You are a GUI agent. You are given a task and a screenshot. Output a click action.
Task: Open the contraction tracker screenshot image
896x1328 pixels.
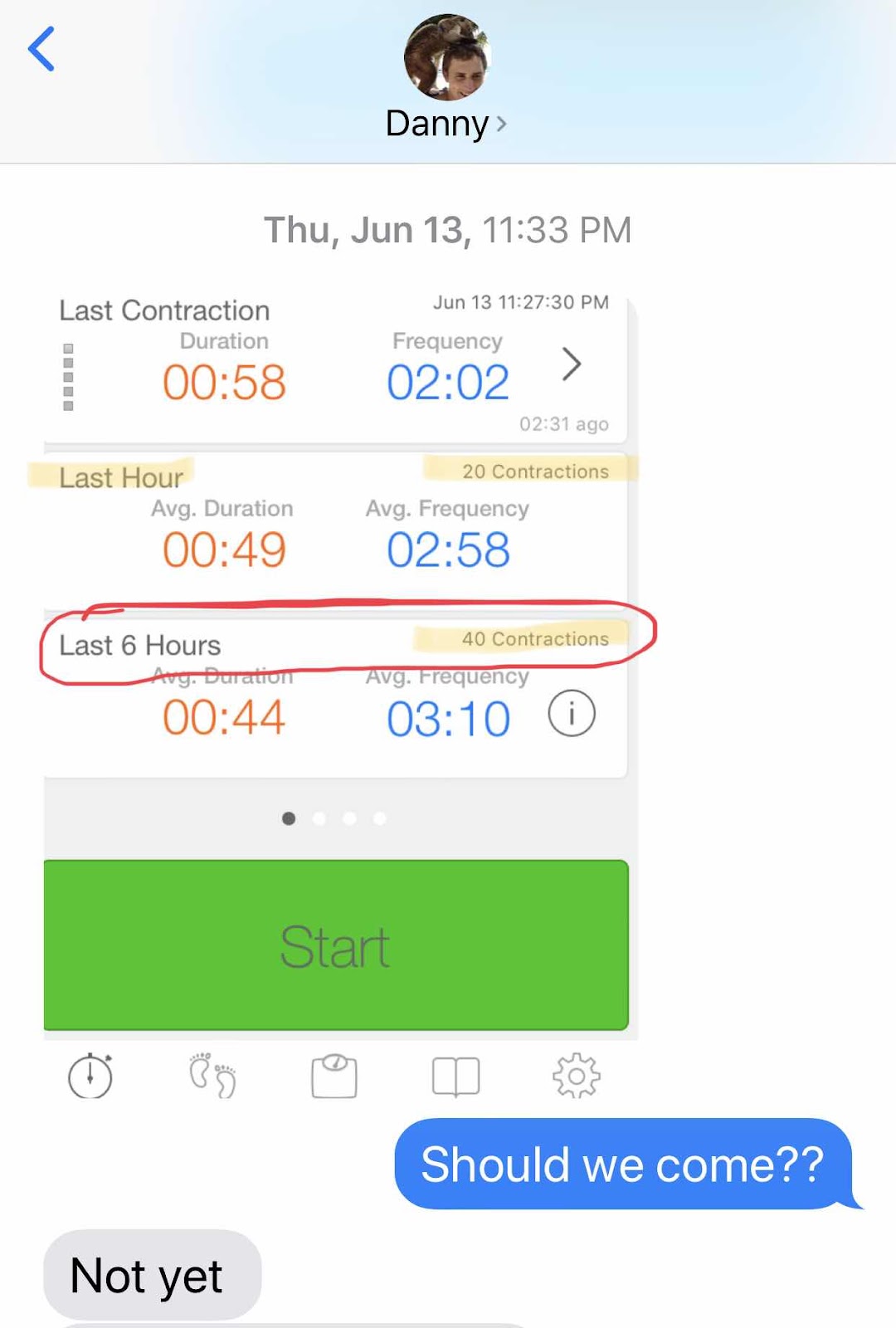click(x=336, y=664)
